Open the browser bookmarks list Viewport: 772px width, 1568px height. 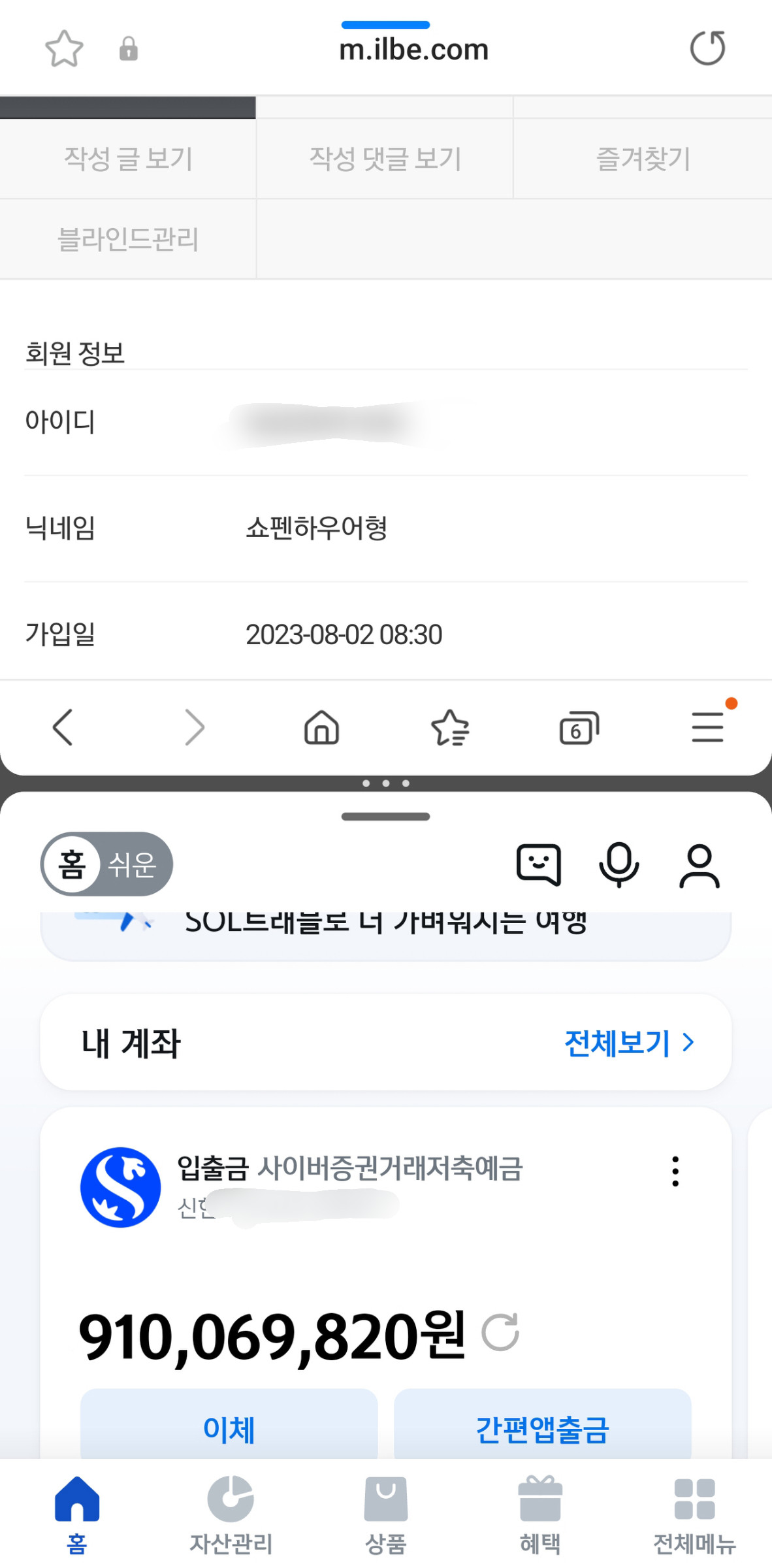click(450, 727)
